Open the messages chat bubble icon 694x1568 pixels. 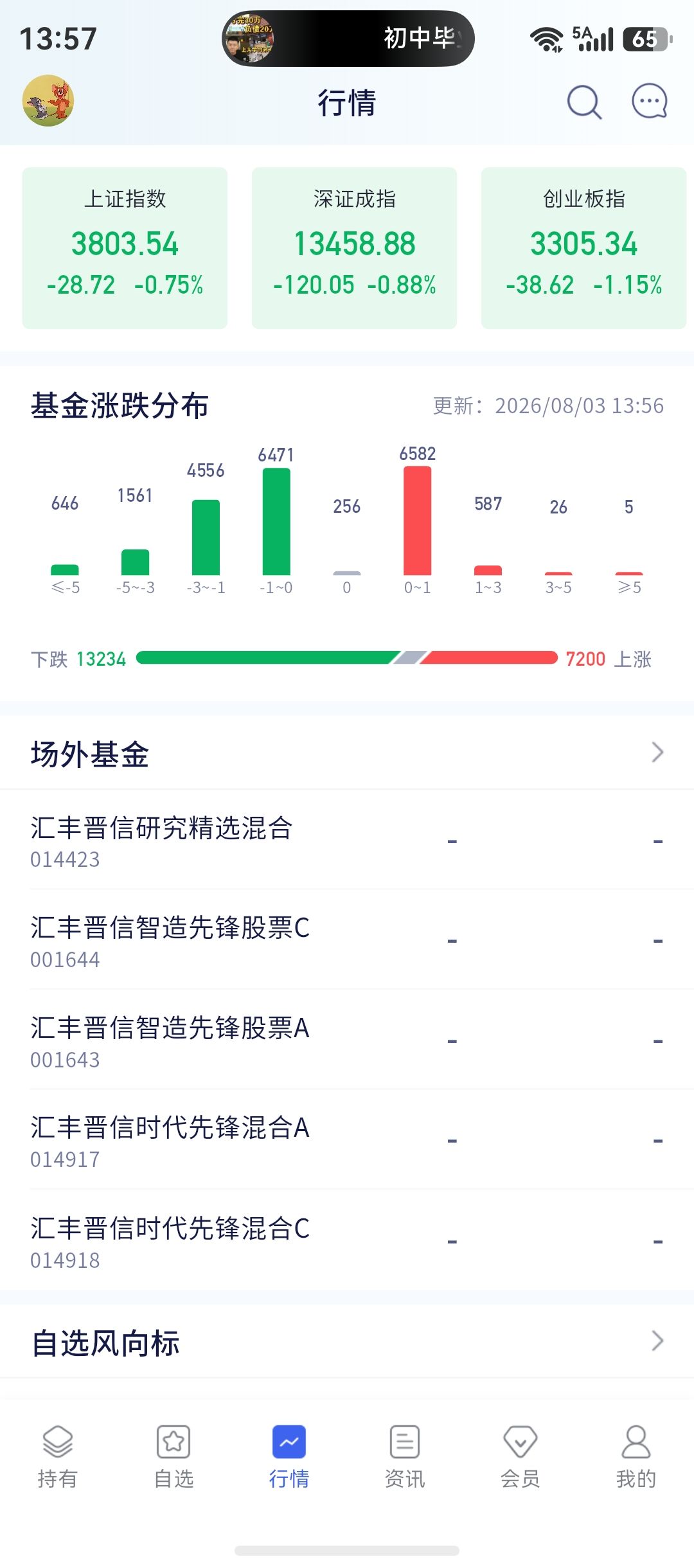tap(650, 102)
